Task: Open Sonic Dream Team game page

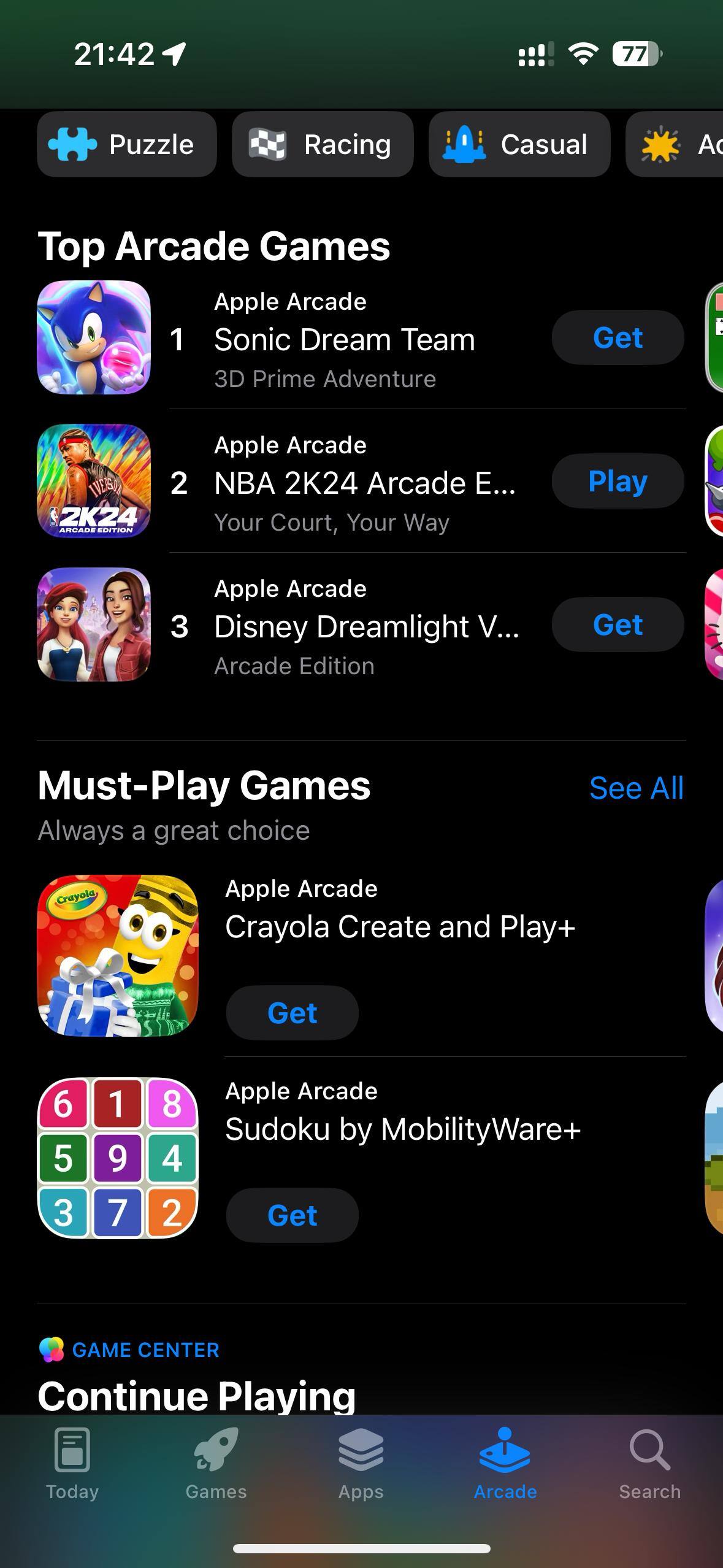Action: [x=344, y=340]
